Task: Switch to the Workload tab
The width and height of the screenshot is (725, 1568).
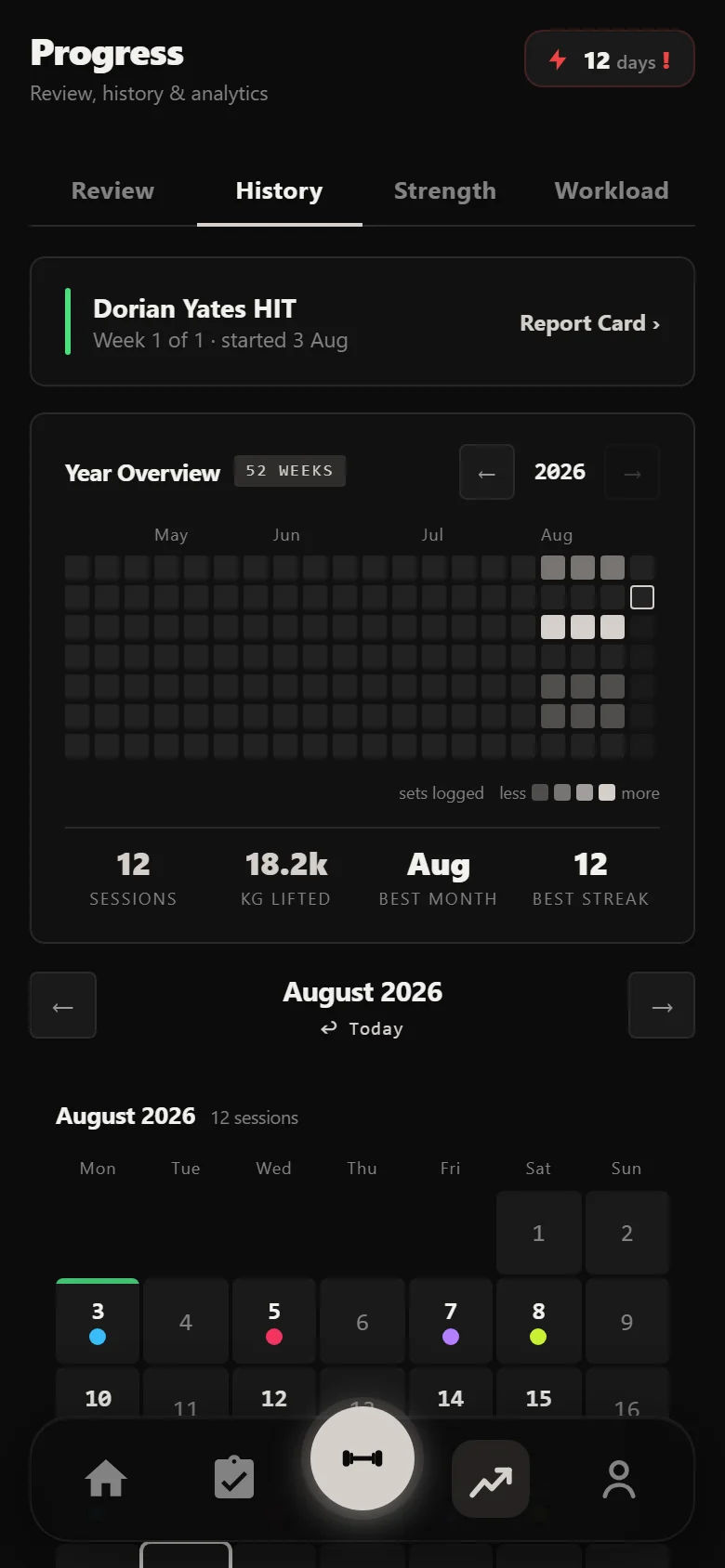Action: [611, 191]
